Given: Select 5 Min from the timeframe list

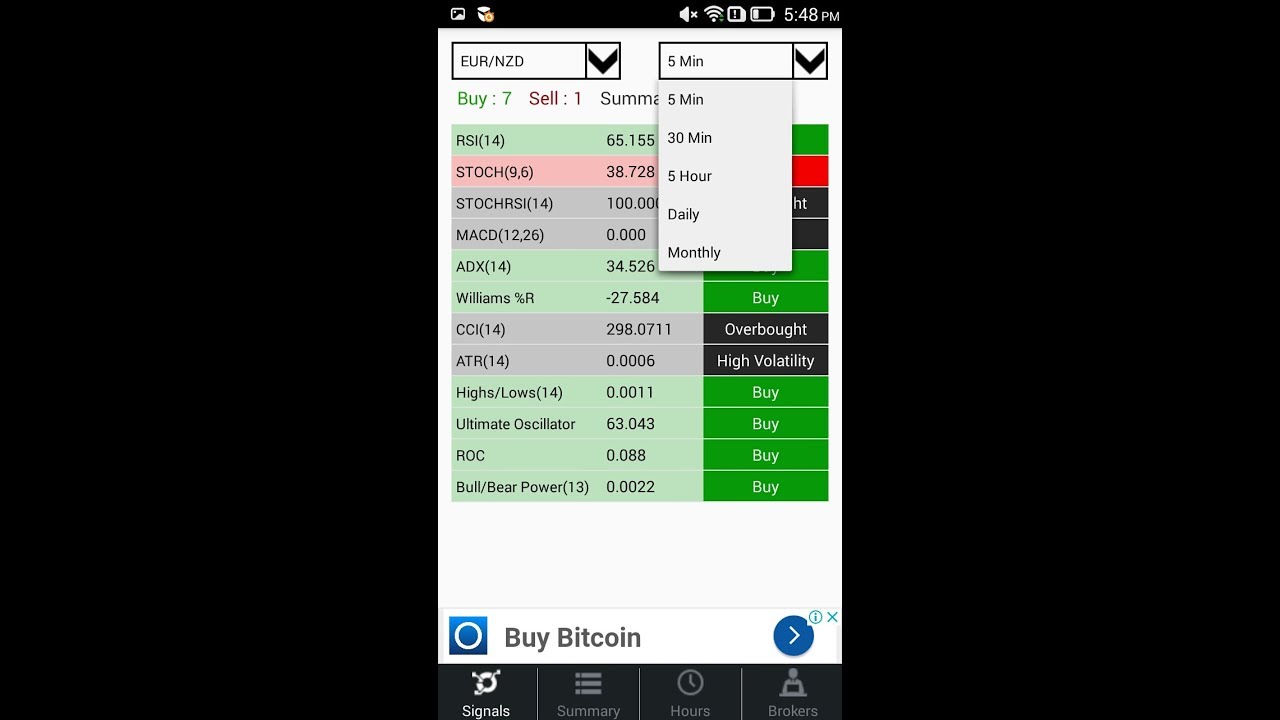Looking at the screenshot, I should (x=686, y=100).
